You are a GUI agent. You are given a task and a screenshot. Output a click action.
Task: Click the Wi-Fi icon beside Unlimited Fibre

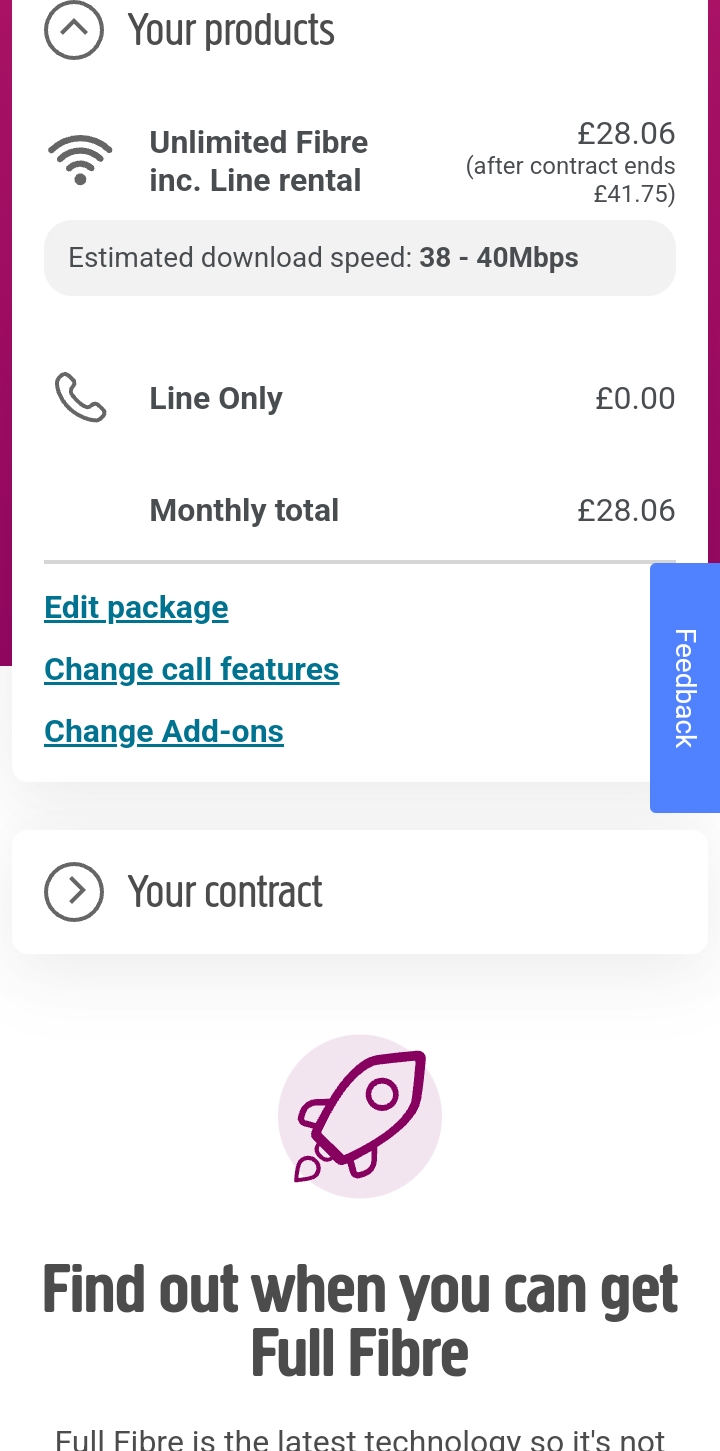click(x=80, y=158)
